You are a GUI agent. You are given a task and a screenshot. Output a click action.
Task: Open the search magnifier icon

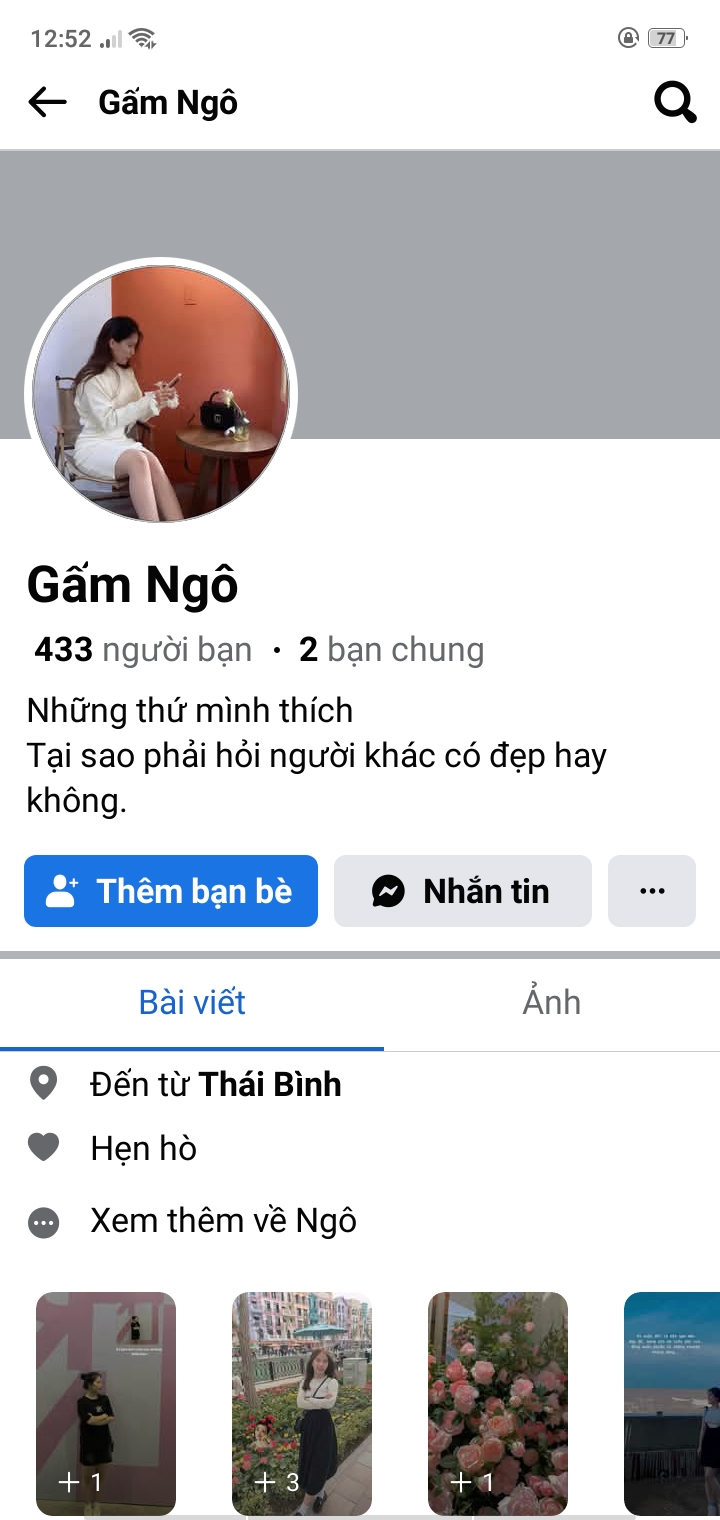click(674, 102)
